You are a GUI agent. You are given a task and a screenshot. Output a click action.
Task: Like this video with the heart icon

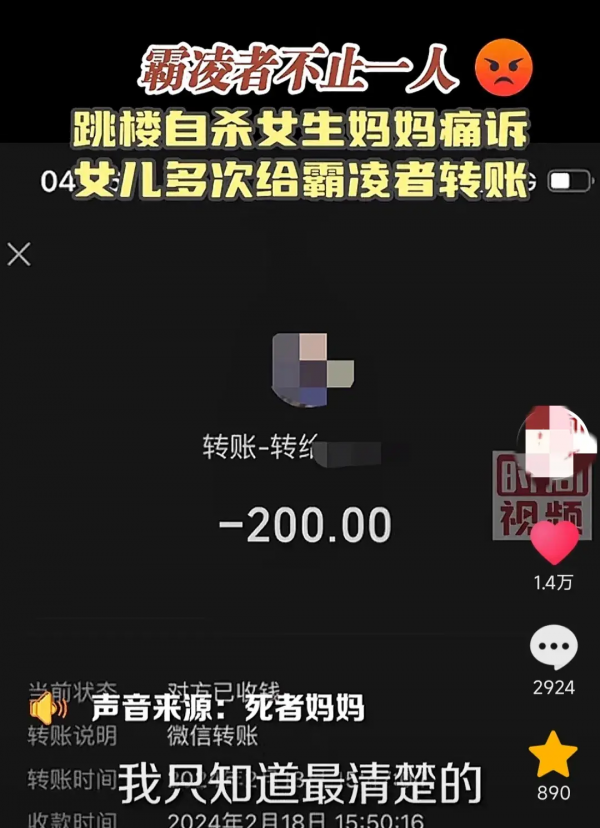[x=553, y=543]
